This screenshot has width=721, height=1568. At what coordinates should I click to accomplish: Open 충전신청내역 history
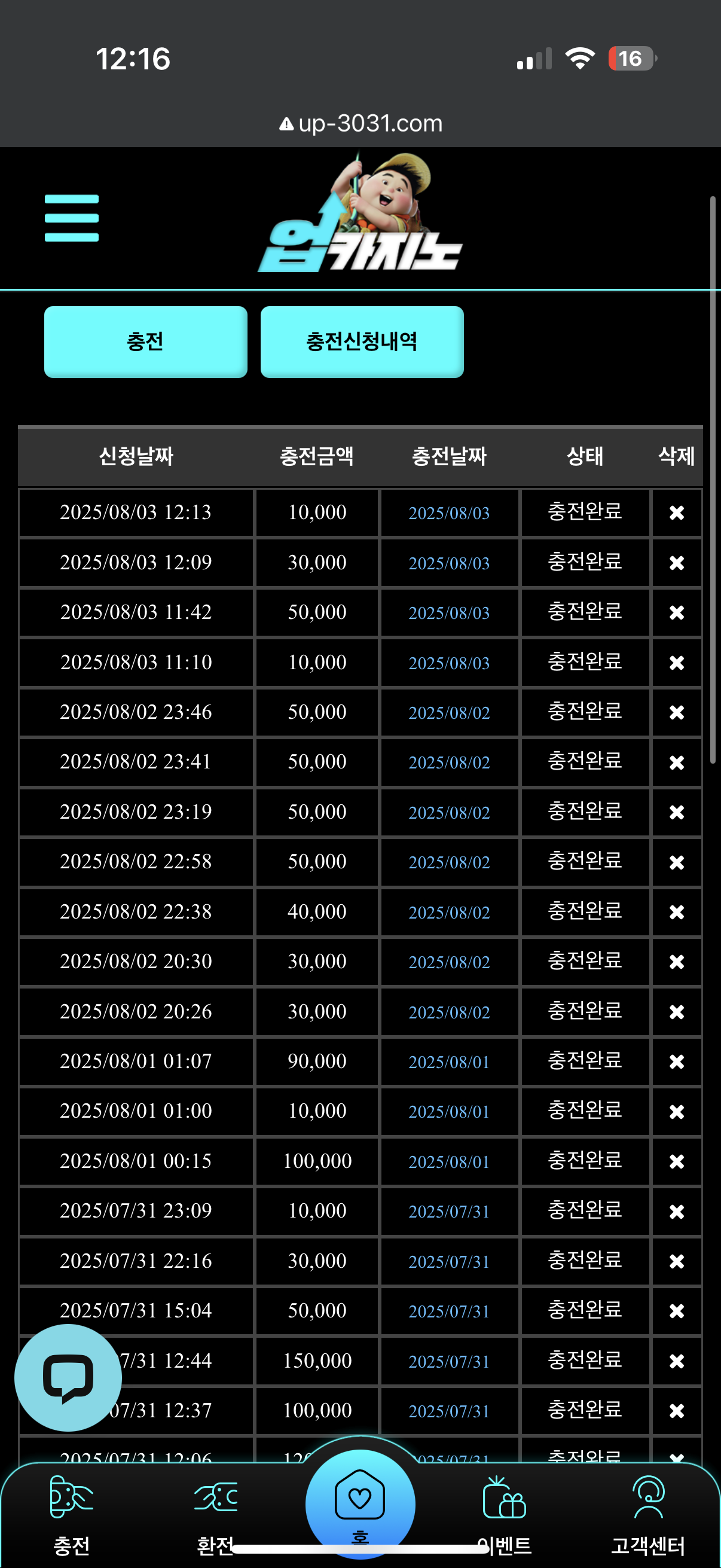362,341
